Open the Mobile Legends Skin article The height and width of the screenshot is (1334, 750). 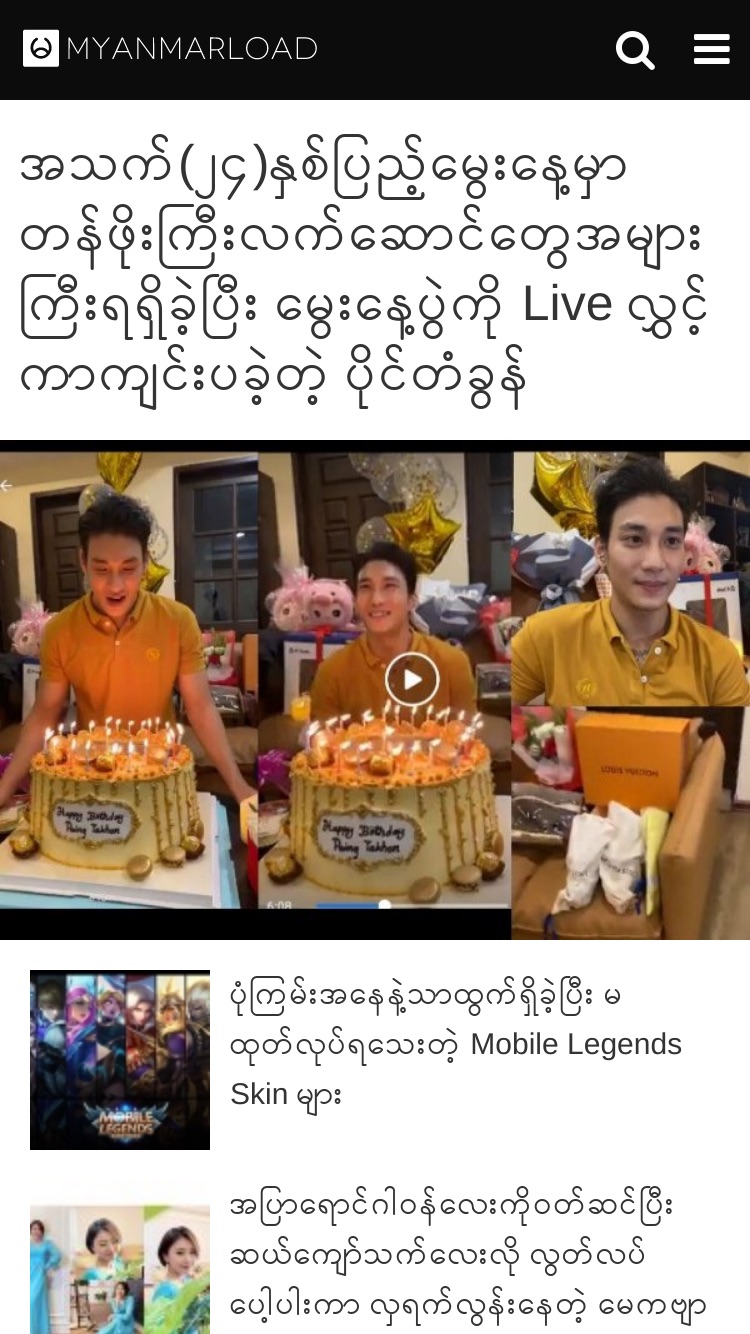pyautogui.click(x=456, y=1044)
